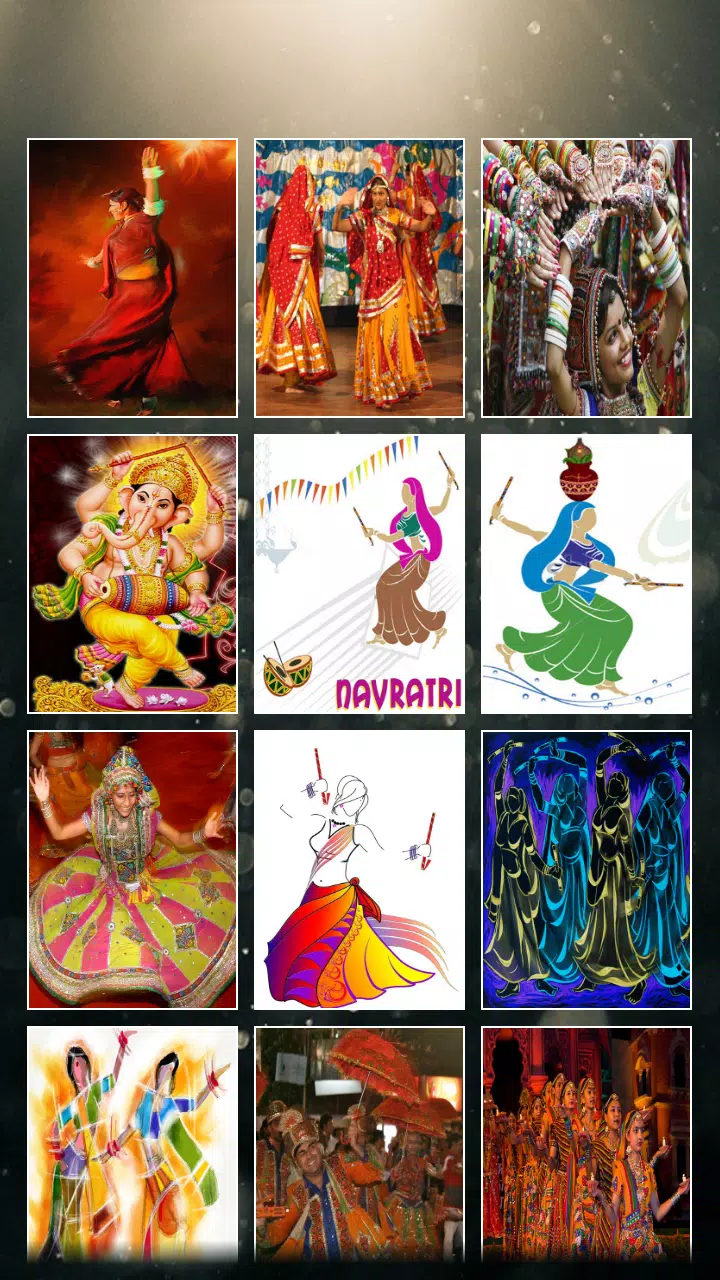View the smiling woman with raised decorated arms photo
The image size is (720, 1280).
coord(586,274)
